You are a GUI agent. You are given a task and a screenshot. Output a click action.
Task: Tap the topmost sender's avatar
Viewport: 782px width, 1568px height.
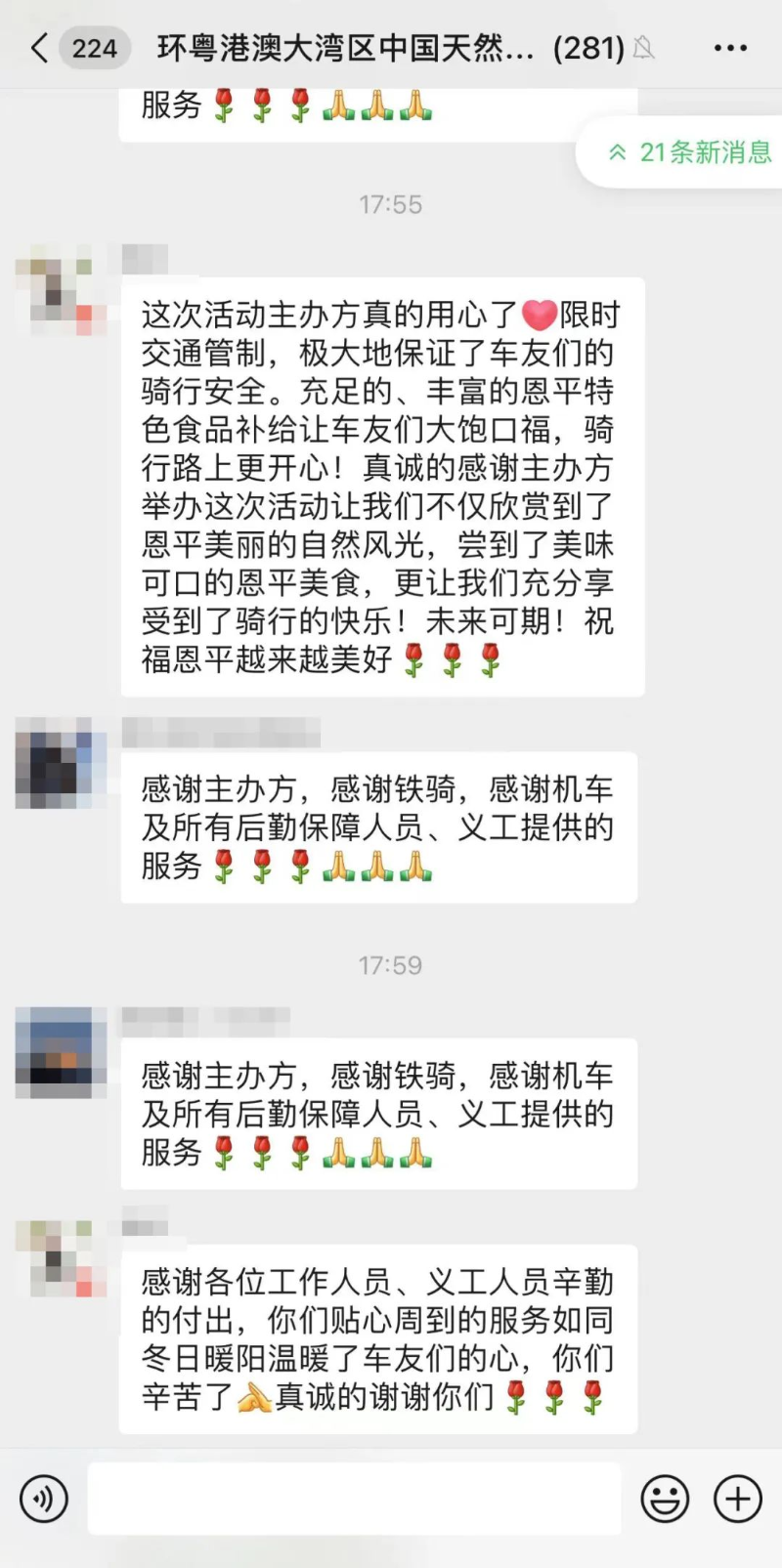tap(60, 289)
